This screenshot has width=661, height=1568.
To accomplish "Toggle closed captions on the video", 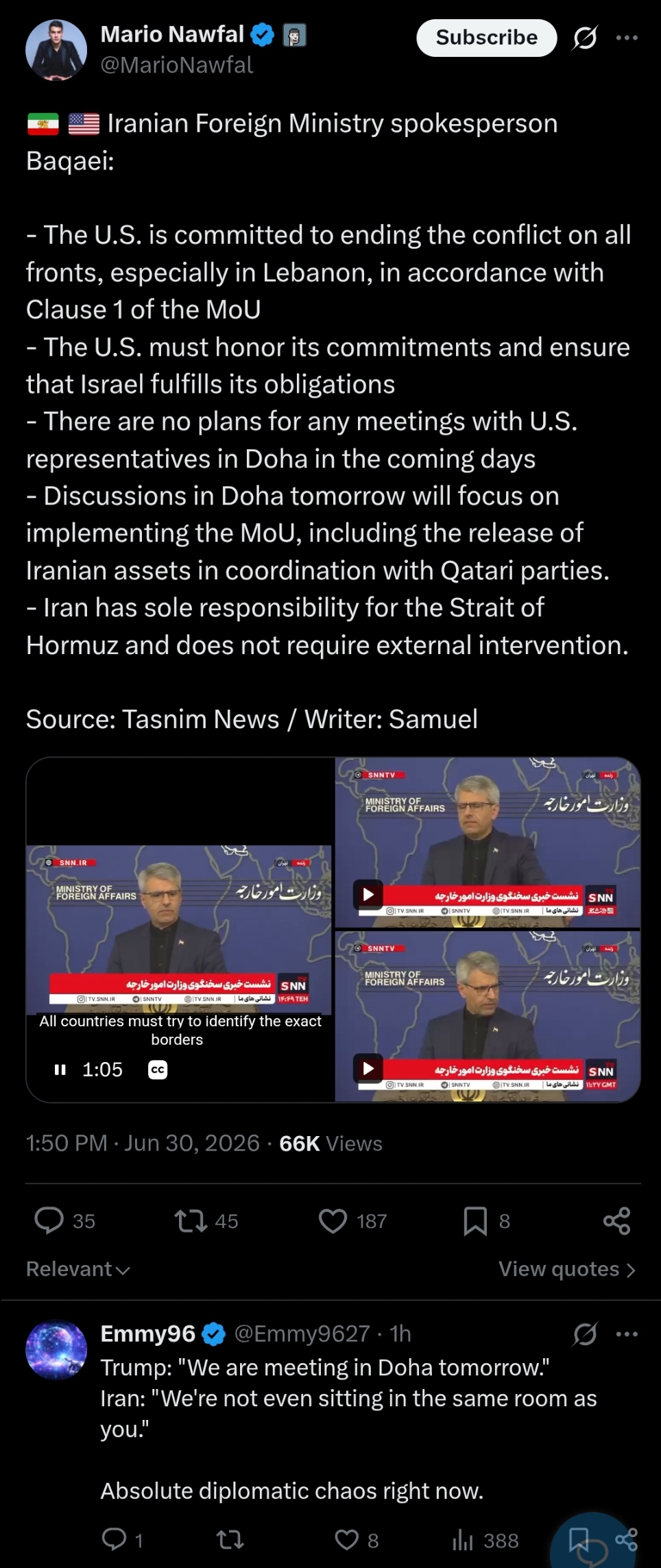I will tap(158, 1070).
